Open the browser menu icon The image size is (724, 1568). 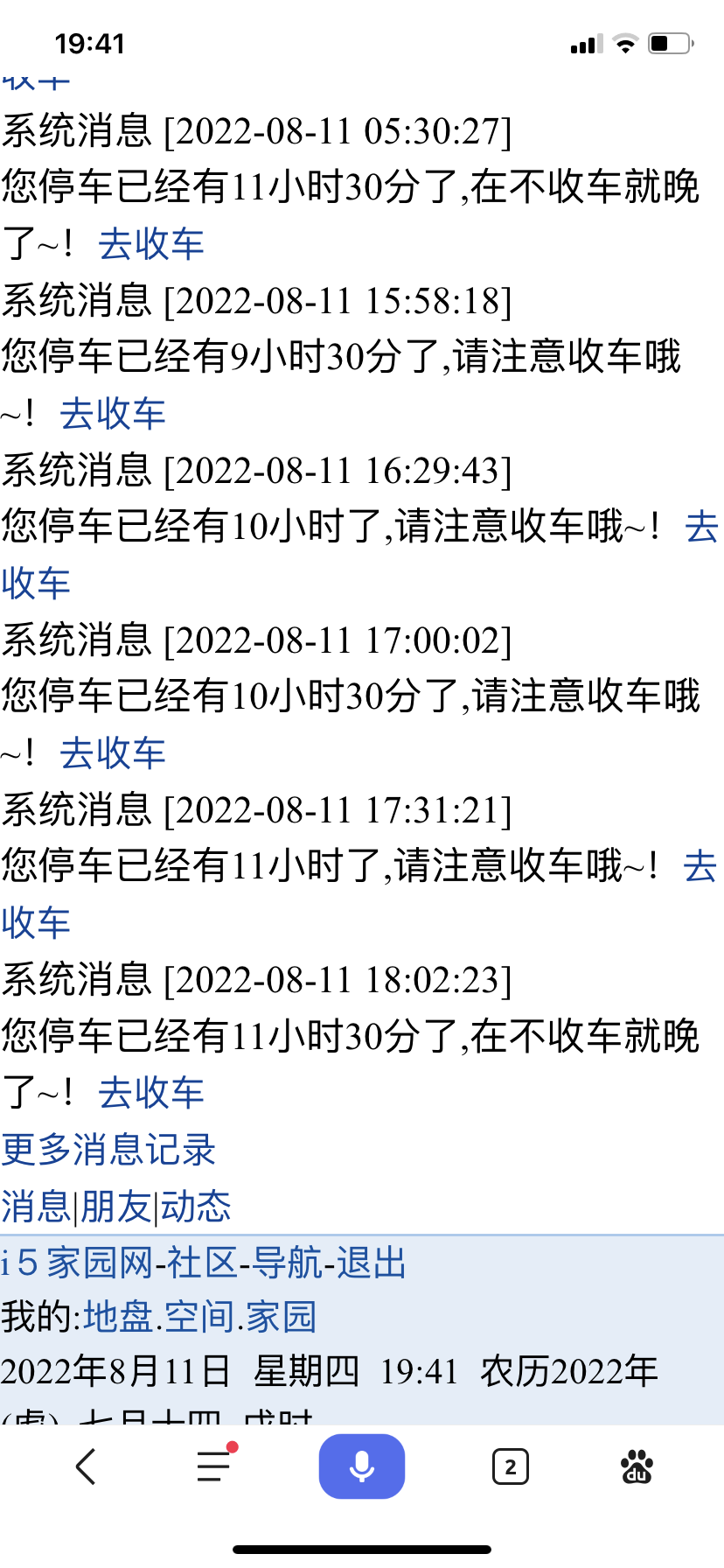point(214,1466)
